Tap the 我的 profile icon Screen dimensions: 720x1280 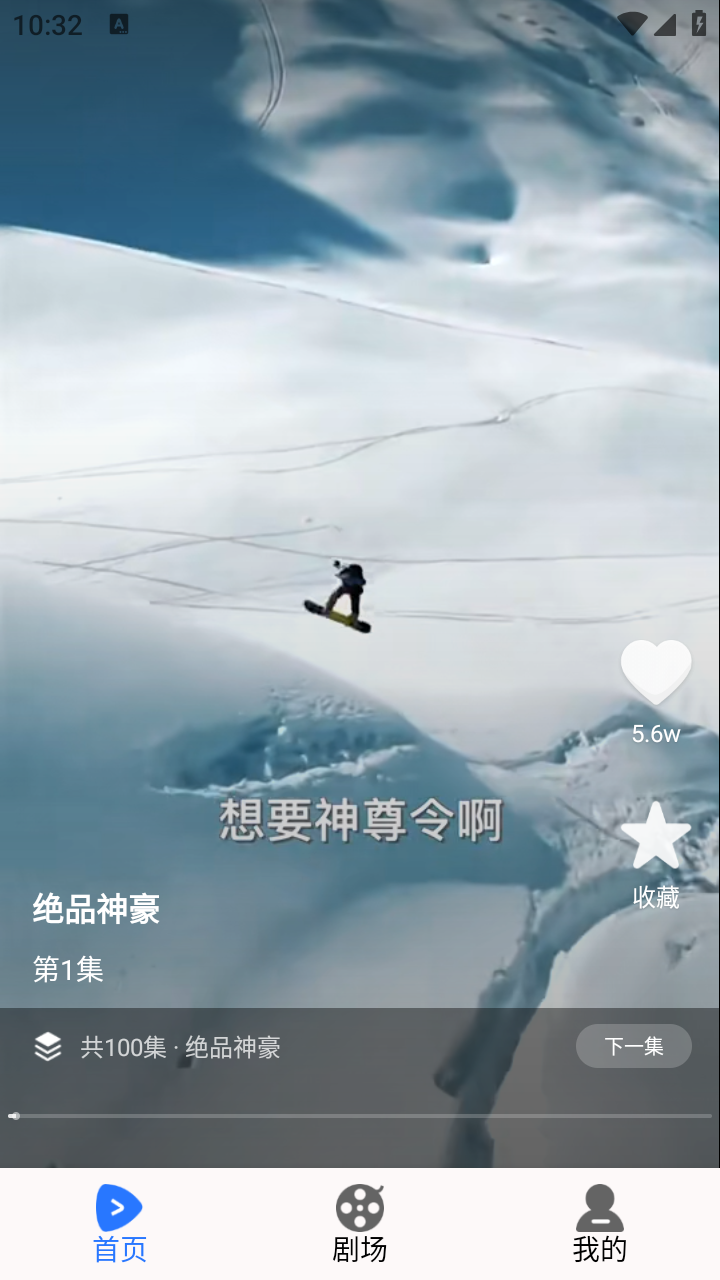(x=599, y=1207)
